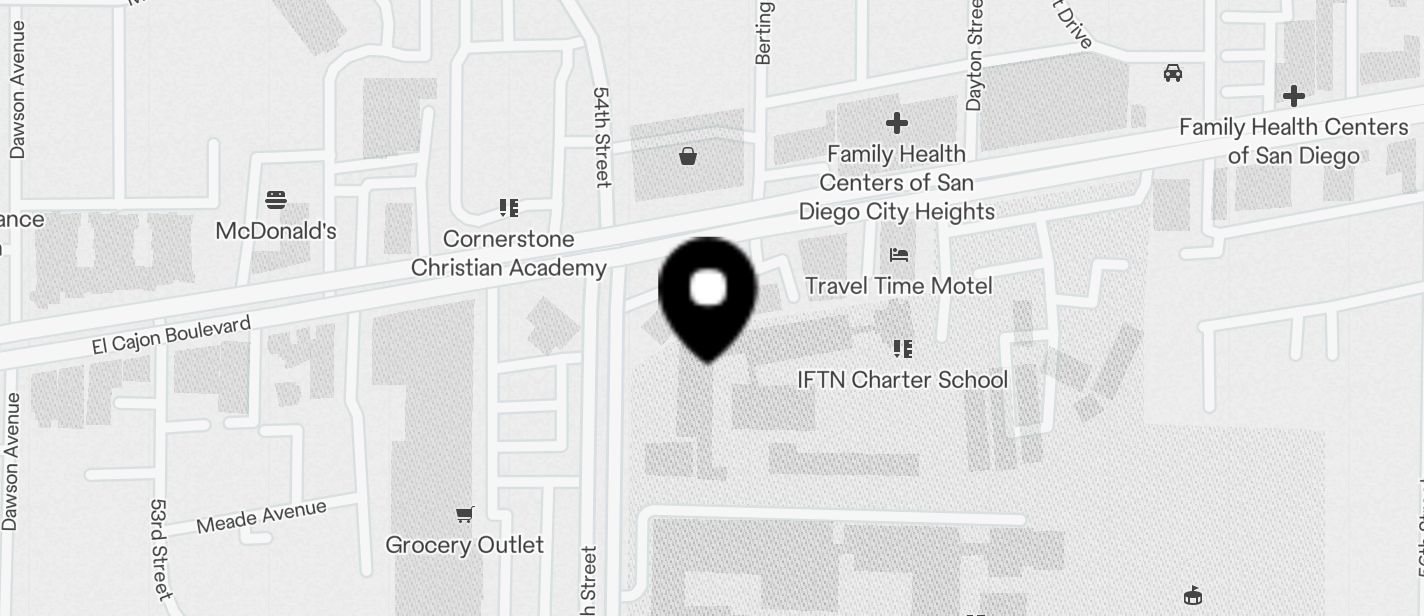Select the Cornerstone Christian Academy marker
This screenshot has height=616, width=1424.
(509, 208)
